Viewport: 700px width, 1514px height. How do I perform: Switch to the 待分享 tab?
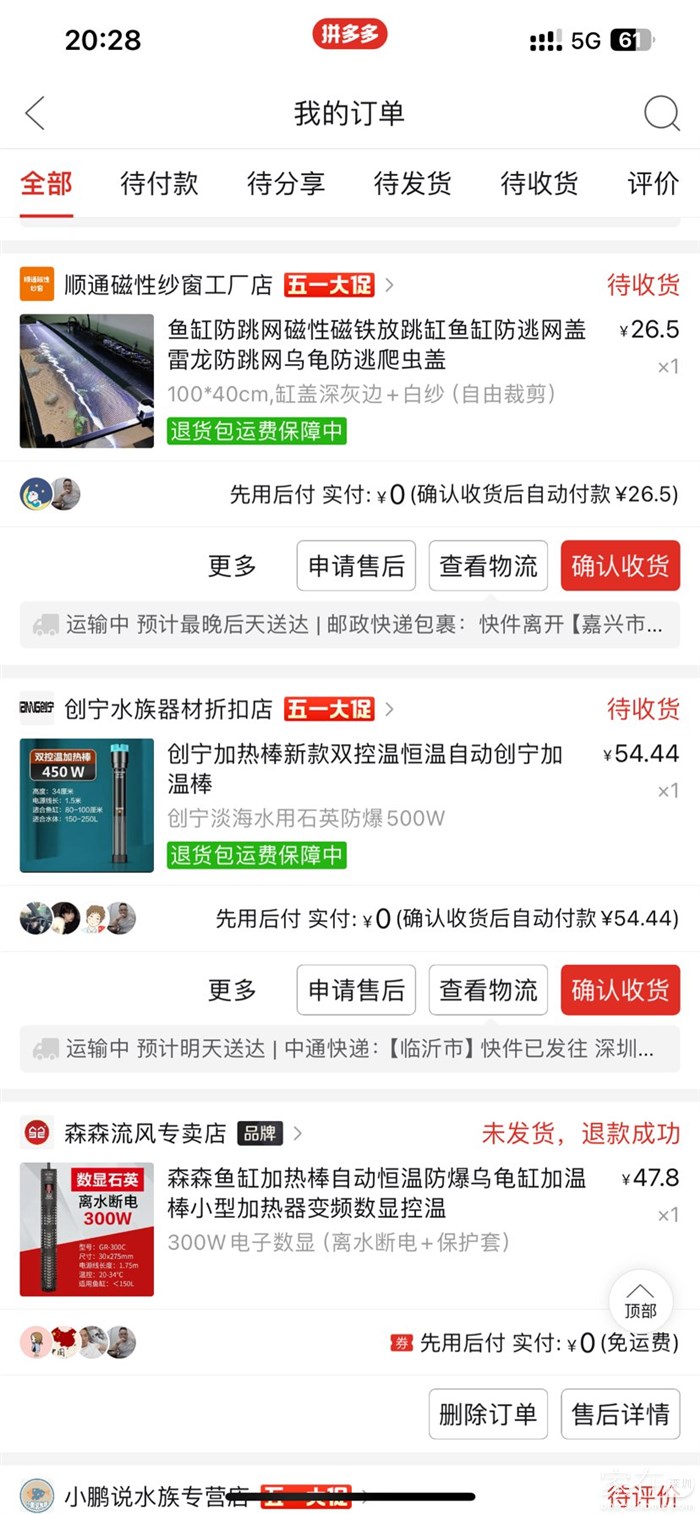point(286,184)
